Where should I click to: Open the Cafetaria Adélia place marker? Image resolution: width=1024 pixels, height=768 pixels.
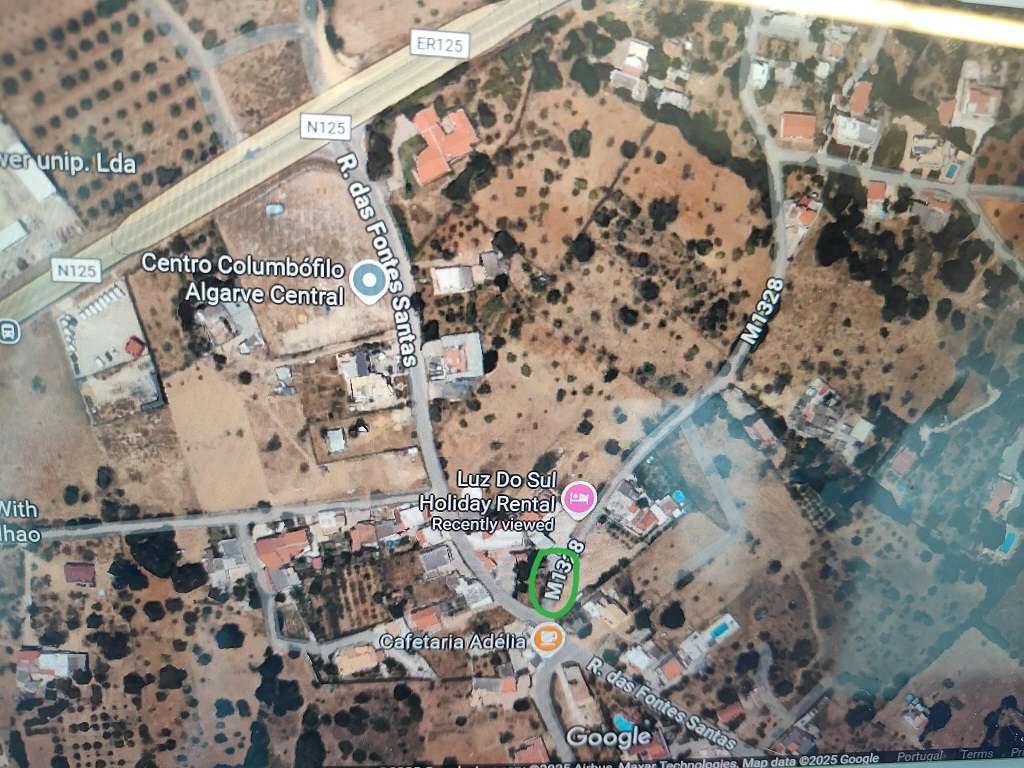click(x=547, y=638)
